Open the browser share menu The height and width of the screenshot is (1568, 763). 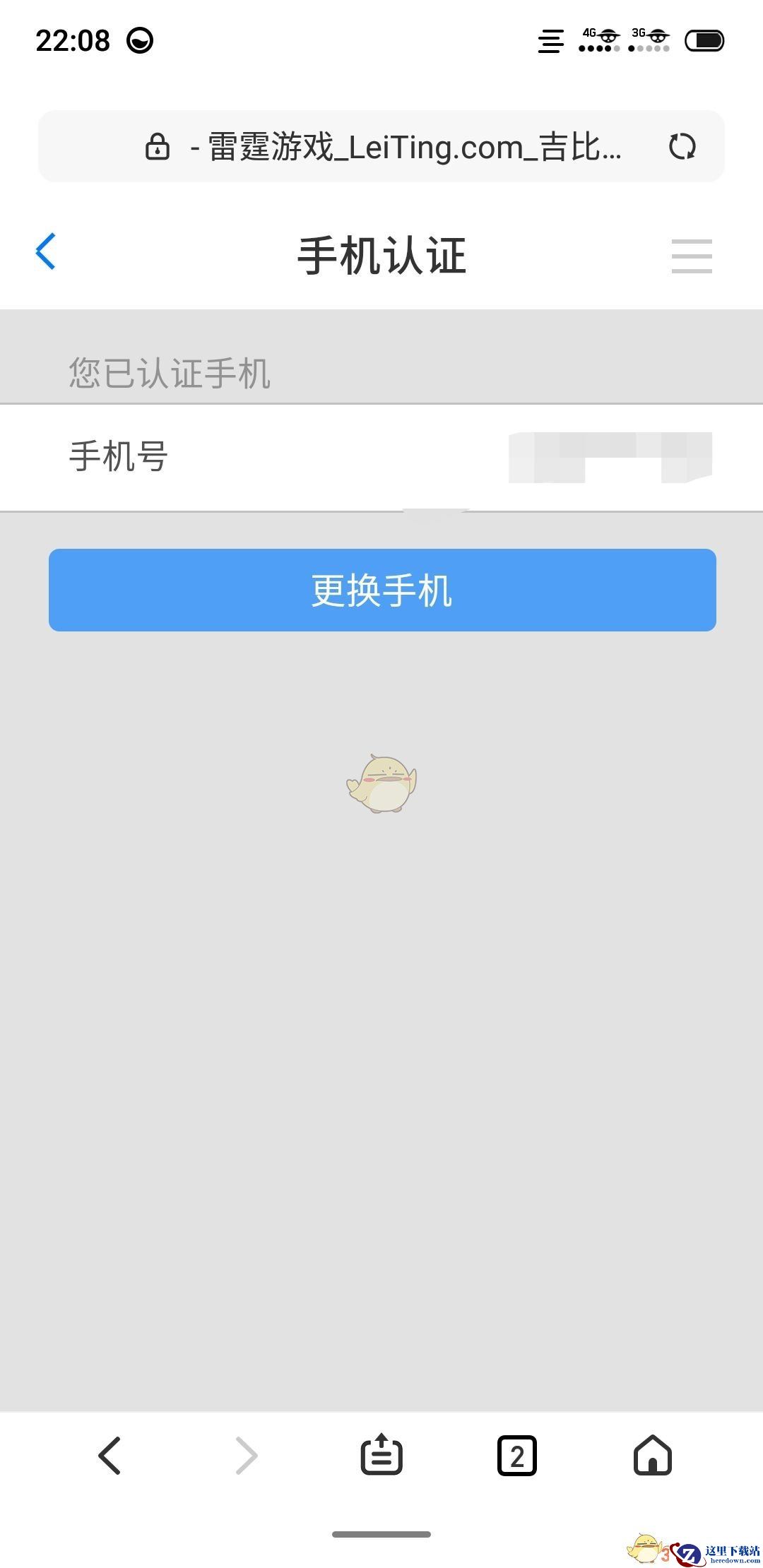click(x=381, y=1455)
